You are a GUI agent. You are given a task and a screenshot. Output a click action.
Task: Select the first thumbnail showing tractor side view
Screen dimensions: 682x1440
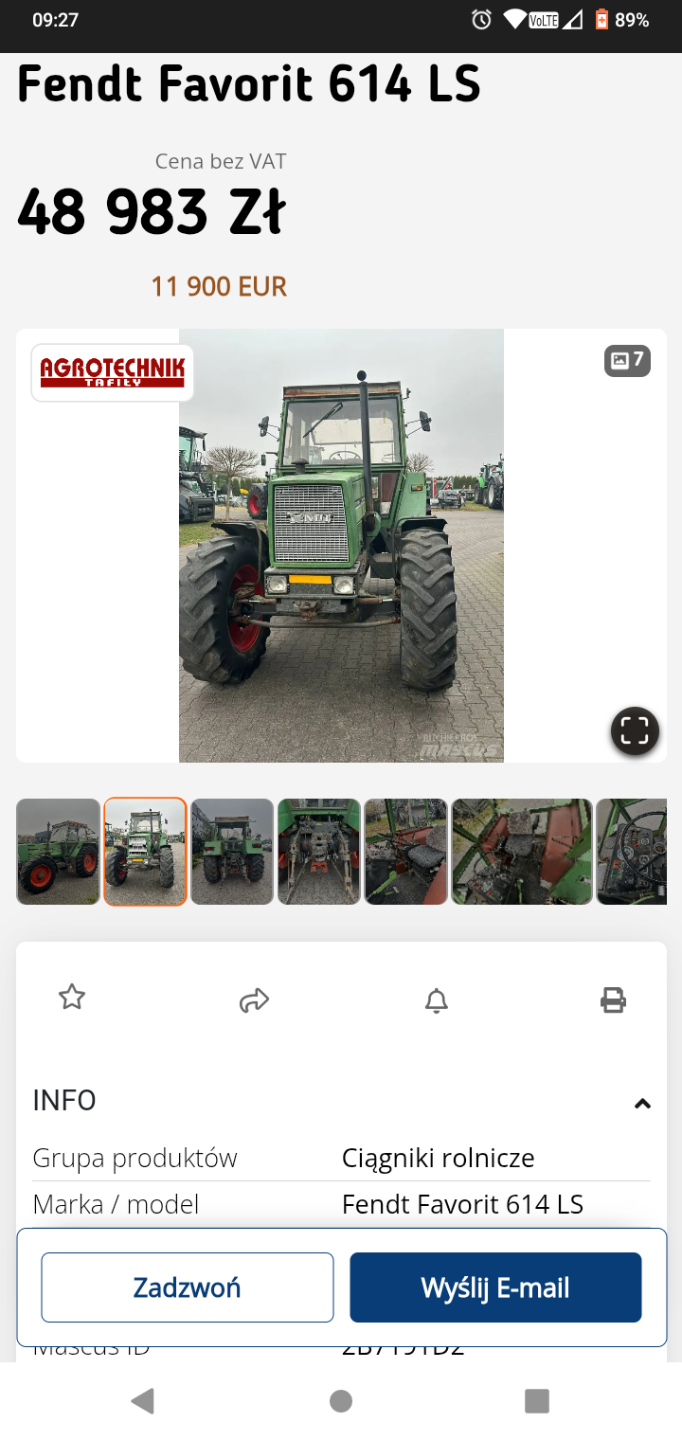tap(58, 852)
